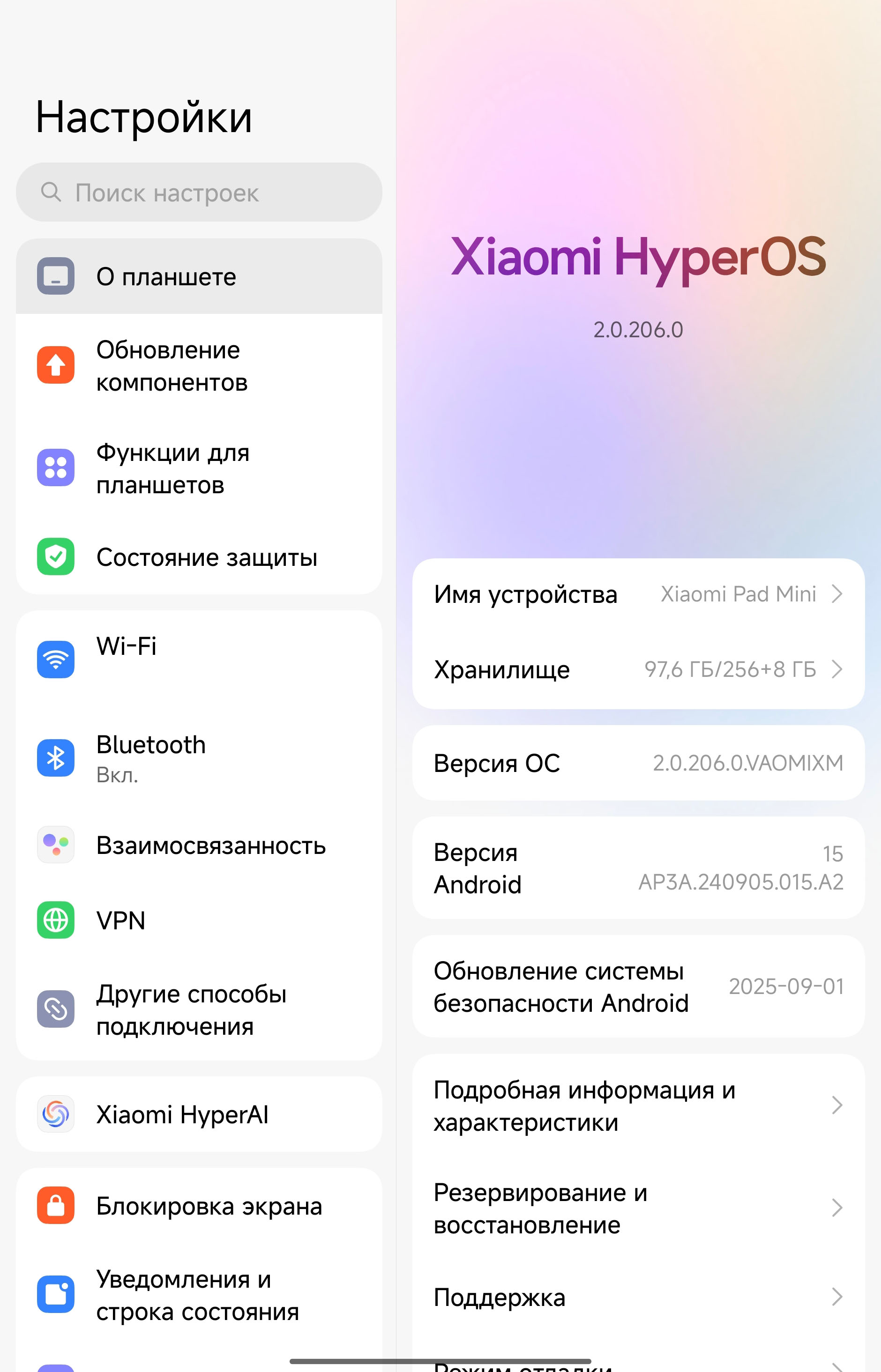Open Другие способы подключения
The image size is (881, 1372).
point(199,1009)
